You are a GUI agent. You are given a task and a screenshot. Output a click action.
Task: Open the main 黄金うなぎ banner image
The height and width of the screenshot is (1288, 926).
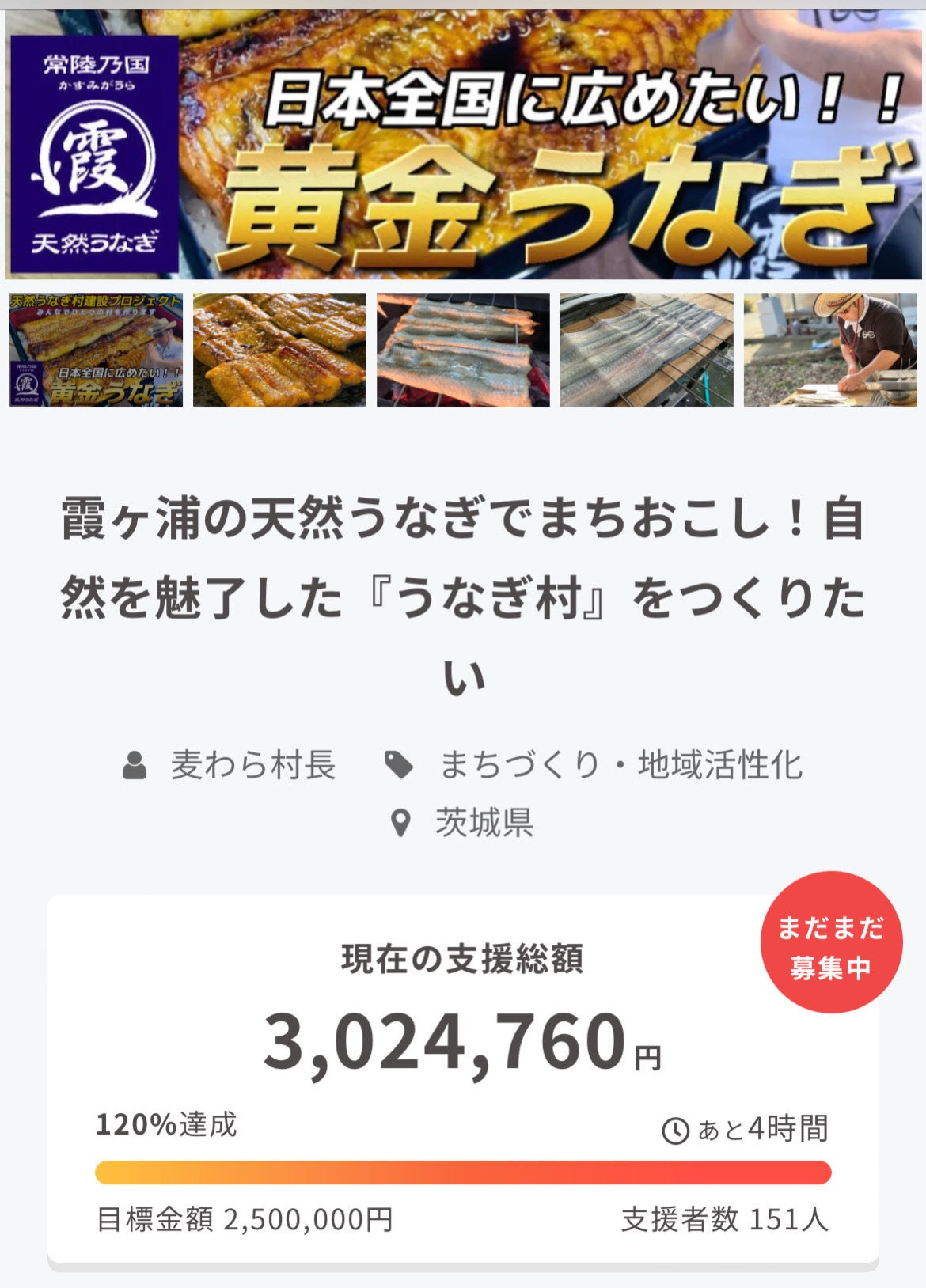click(x=463, y=144)
